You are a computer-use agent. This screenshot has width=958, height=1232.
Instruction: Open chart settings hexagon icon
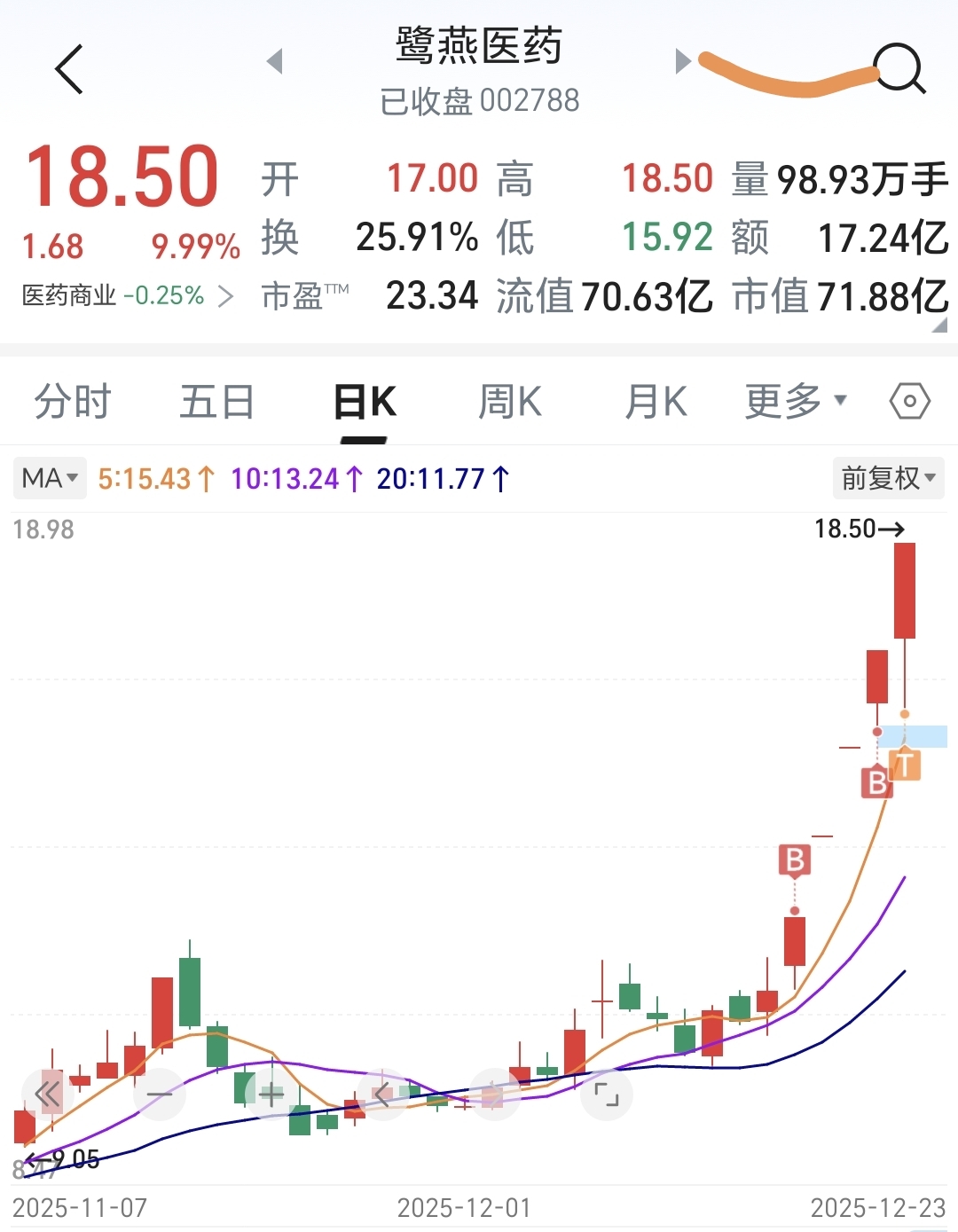pyautogui.click(x=909, y=402)
